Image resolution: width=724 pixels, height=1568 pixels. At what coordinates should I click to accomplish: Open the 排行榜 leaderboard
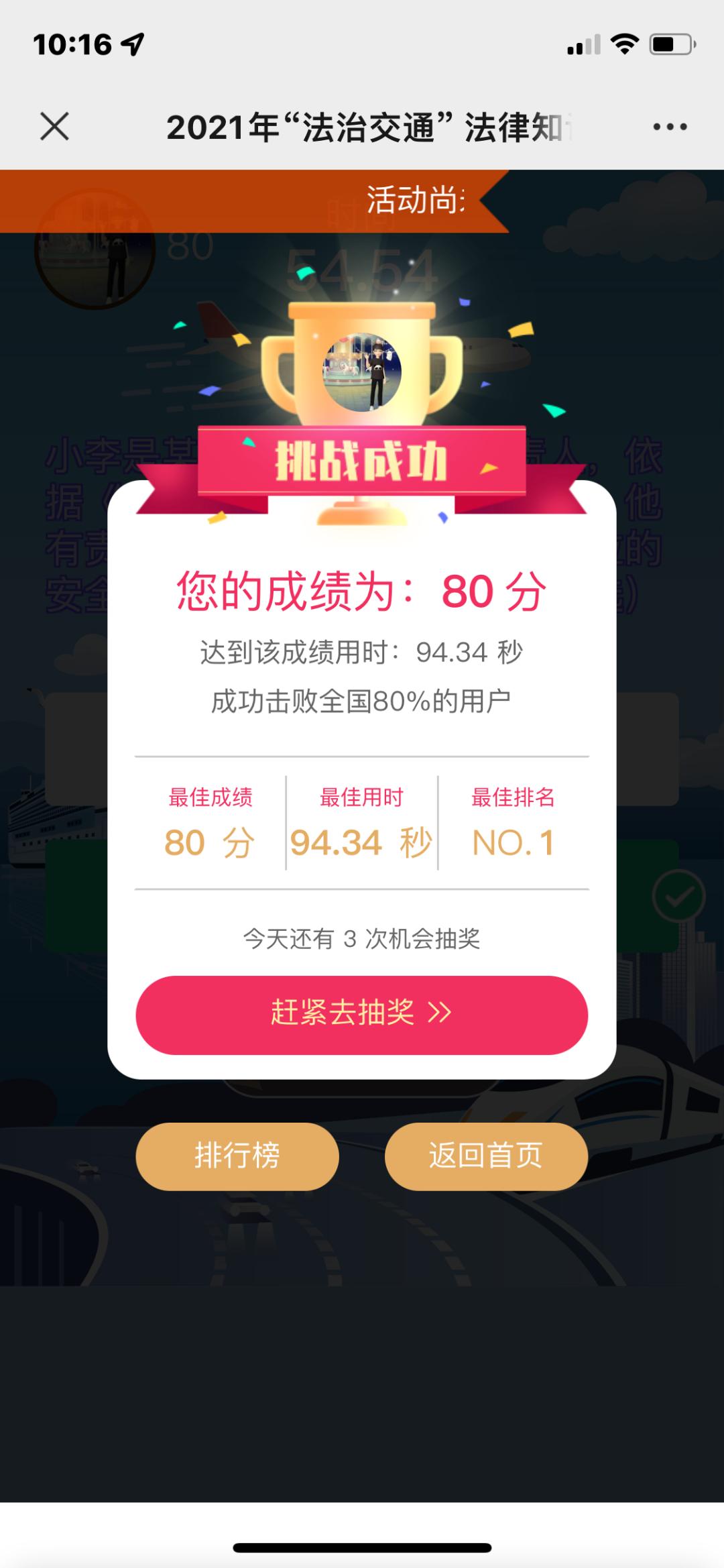237,1156
